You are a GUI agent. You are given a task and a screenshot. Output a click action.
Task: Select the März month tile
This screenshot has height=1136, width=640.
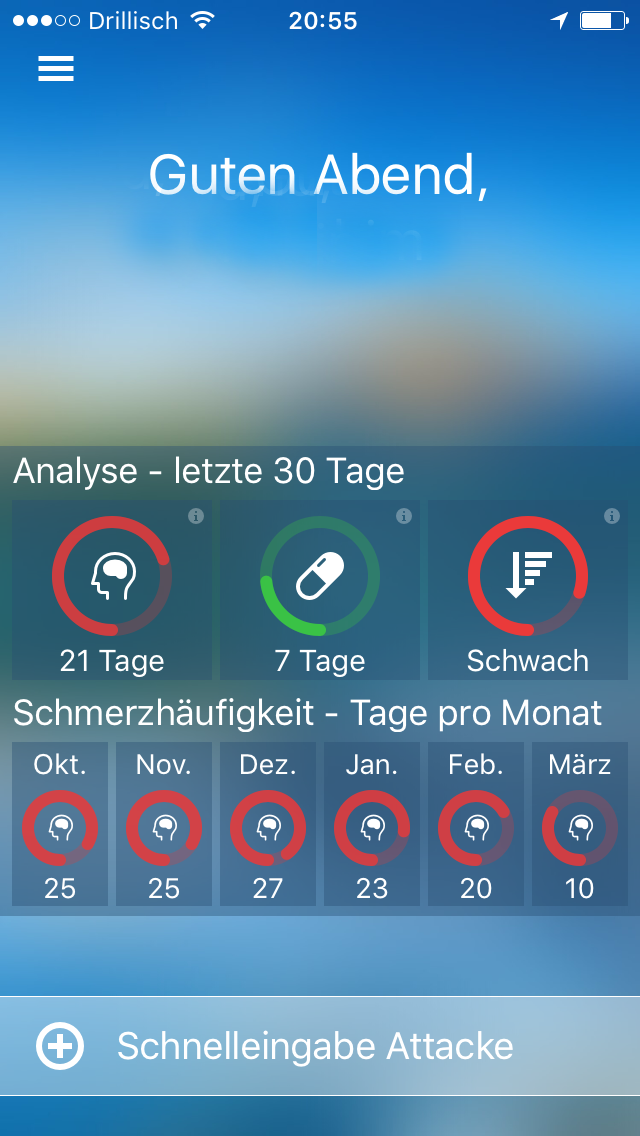(580, 825)
